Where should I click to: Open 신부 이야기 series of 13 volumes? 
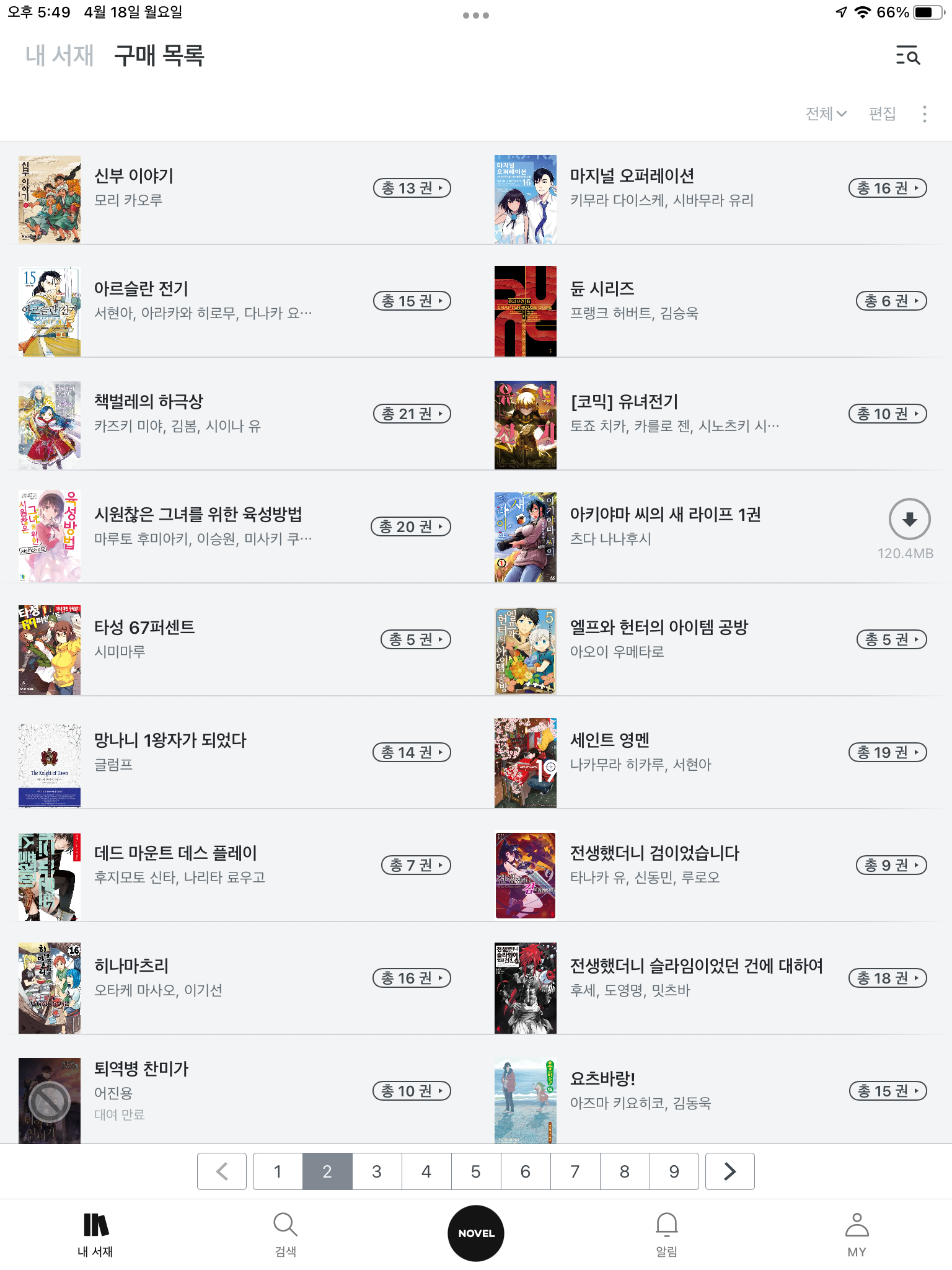click(412, 188)
